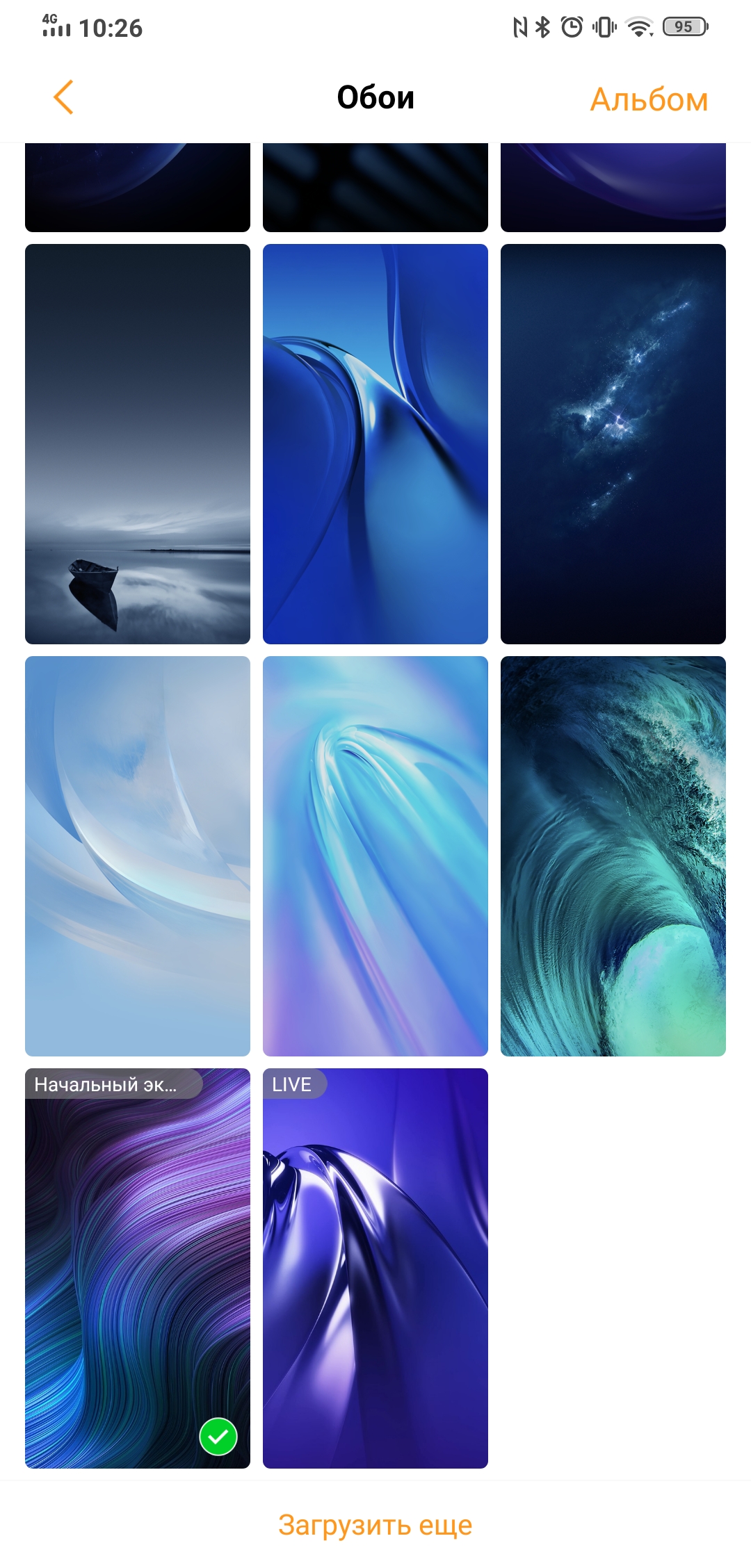This screenshot has height=1568, width=751.
Task: Choose the LIVE purple wallpaper
Action: [x=375, y=1268]
